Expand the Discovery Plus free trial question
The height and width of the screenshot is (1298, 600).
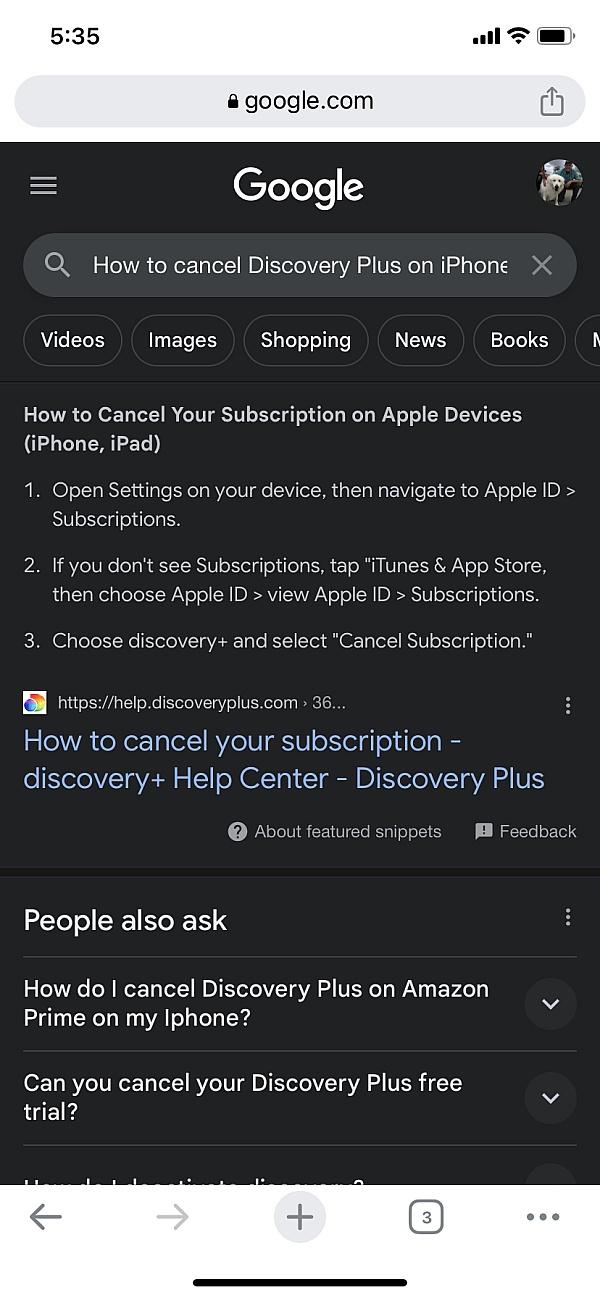300,1097
